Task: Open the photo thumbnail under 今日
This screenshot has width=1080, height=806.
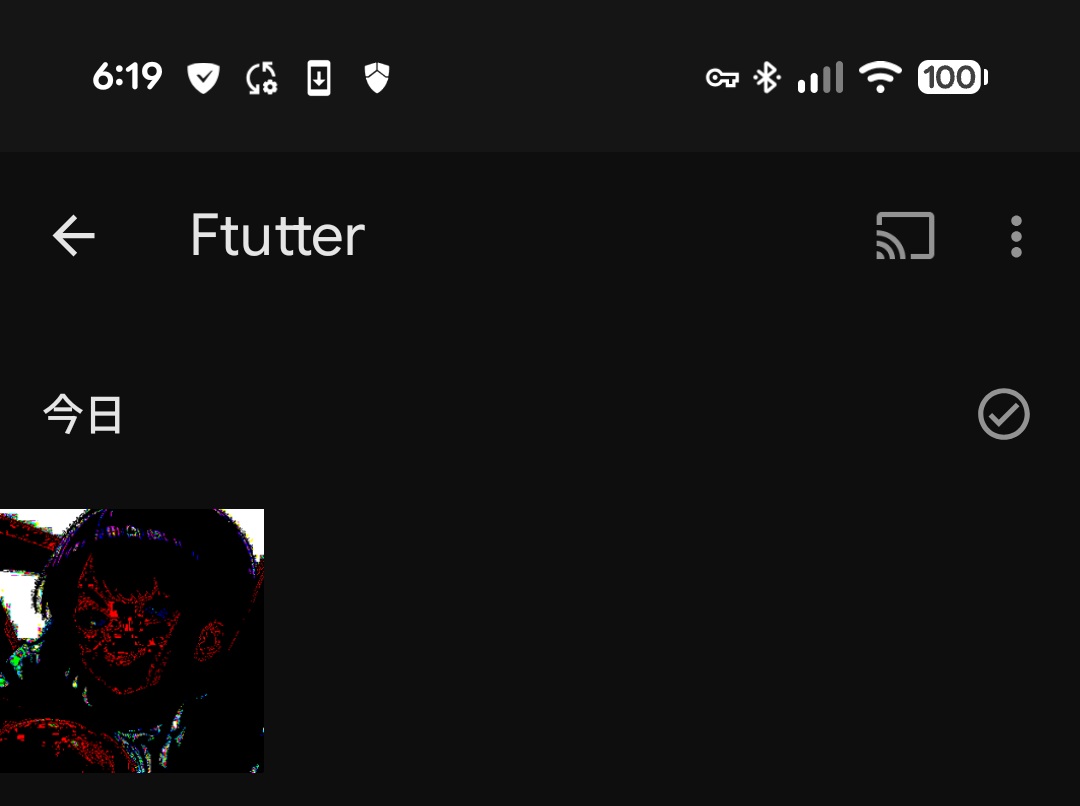Action: (131, 640)
